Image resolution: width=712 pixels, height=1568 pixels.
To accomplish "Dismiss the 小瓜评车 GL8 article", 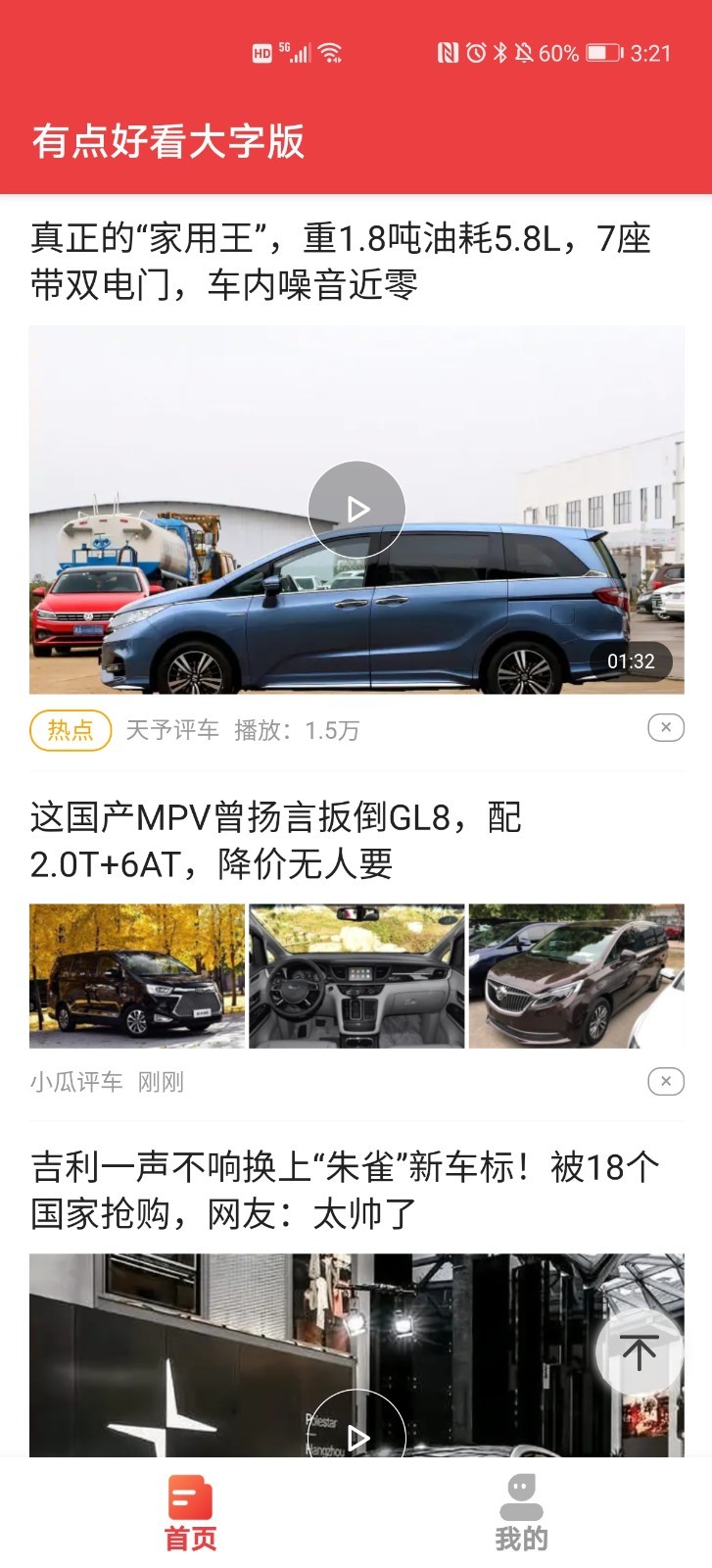I will pos(665,1082).
